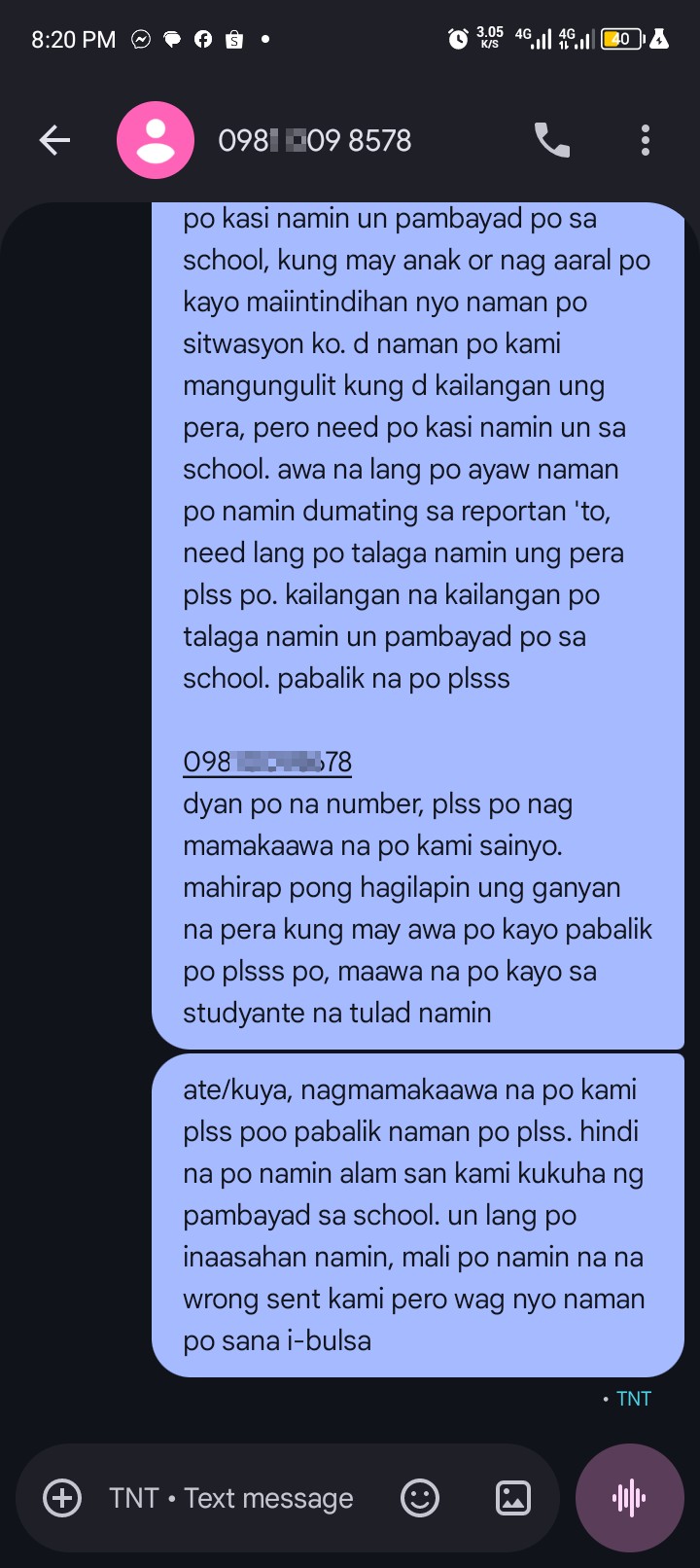Screen dimensions: 700x1568
Task: Attach a photo from the gallery
Action: pyautogui.click(x=513, y=1498)
